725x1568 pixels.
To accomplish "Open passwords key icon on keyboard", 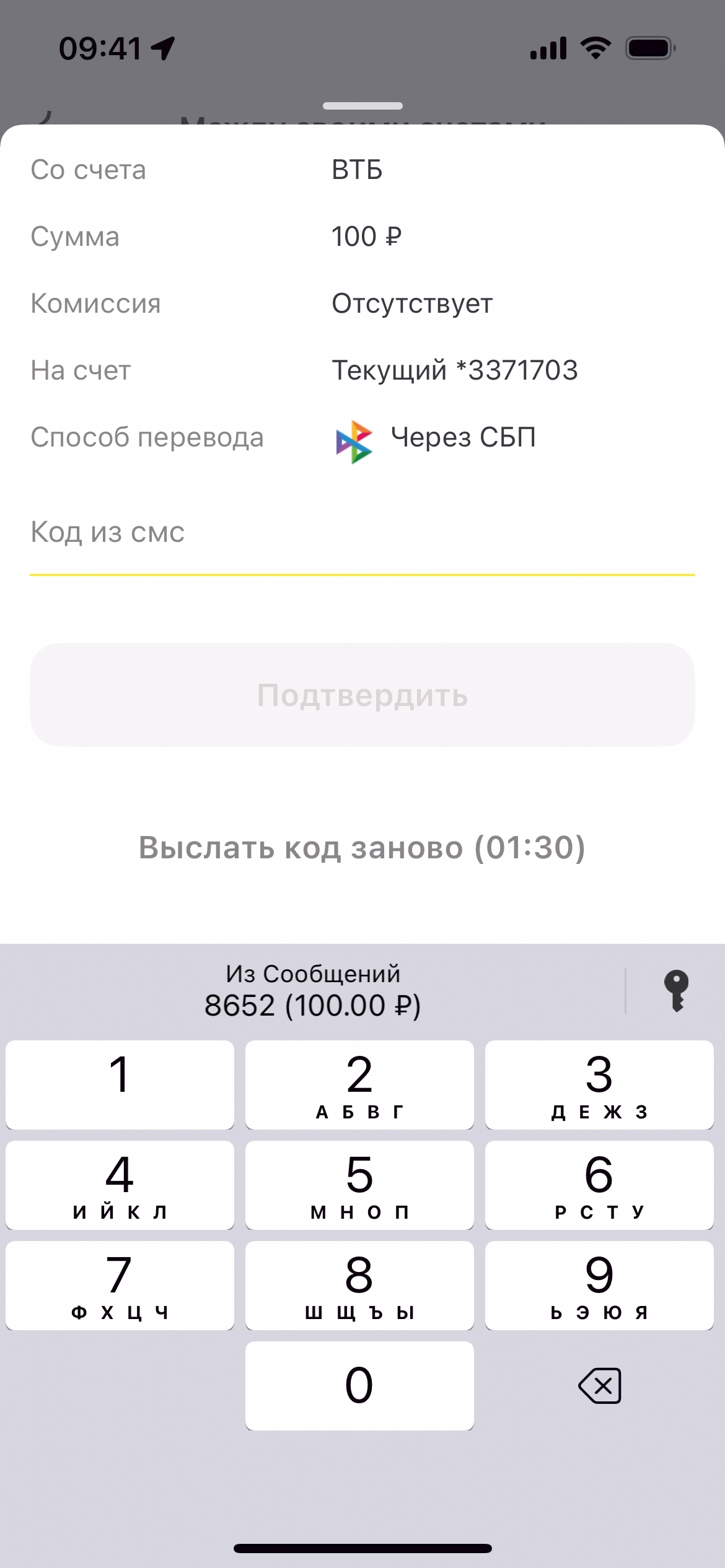I will point(676,991).
